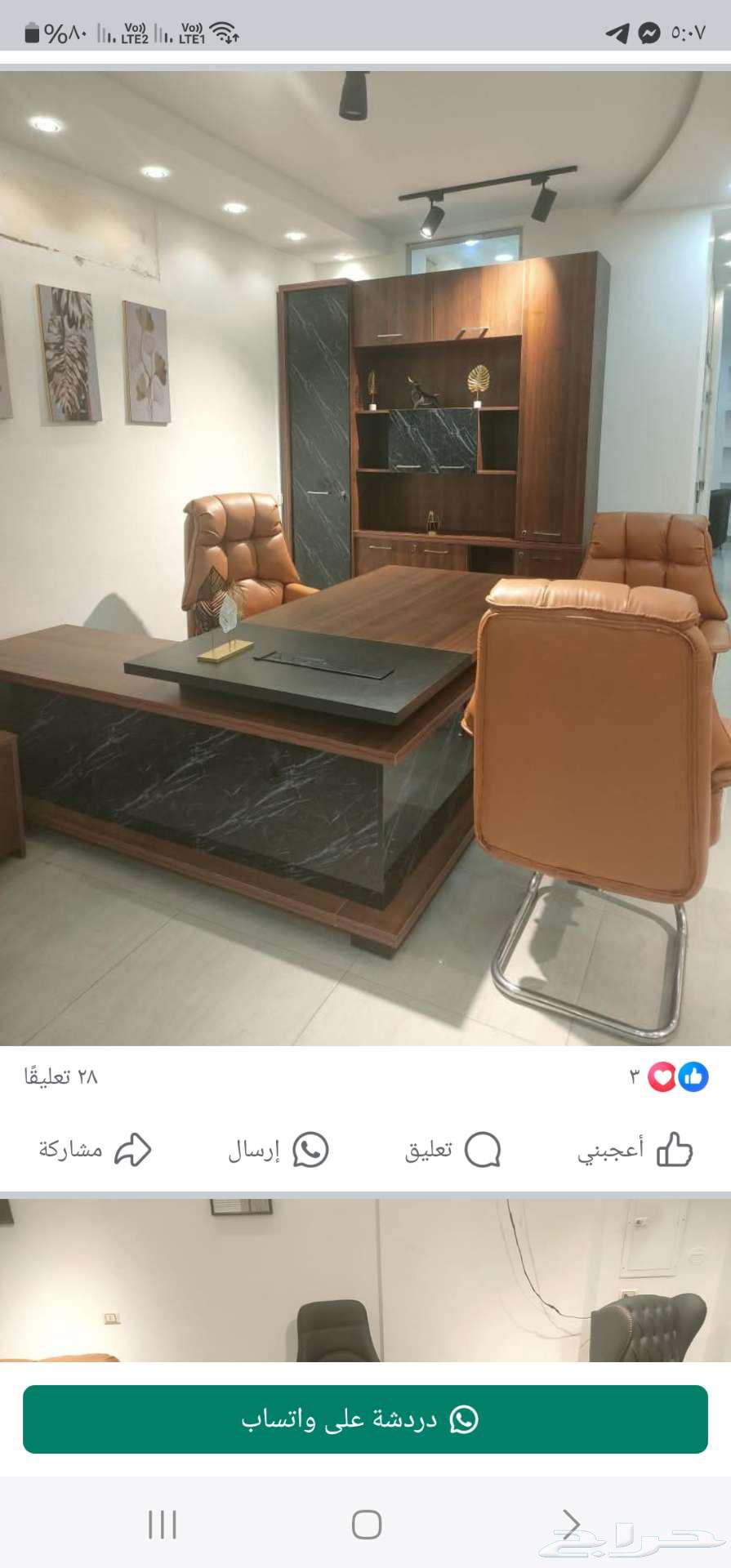
Task: Send the post via WhatsApp إرسال
Action: 278,1150
